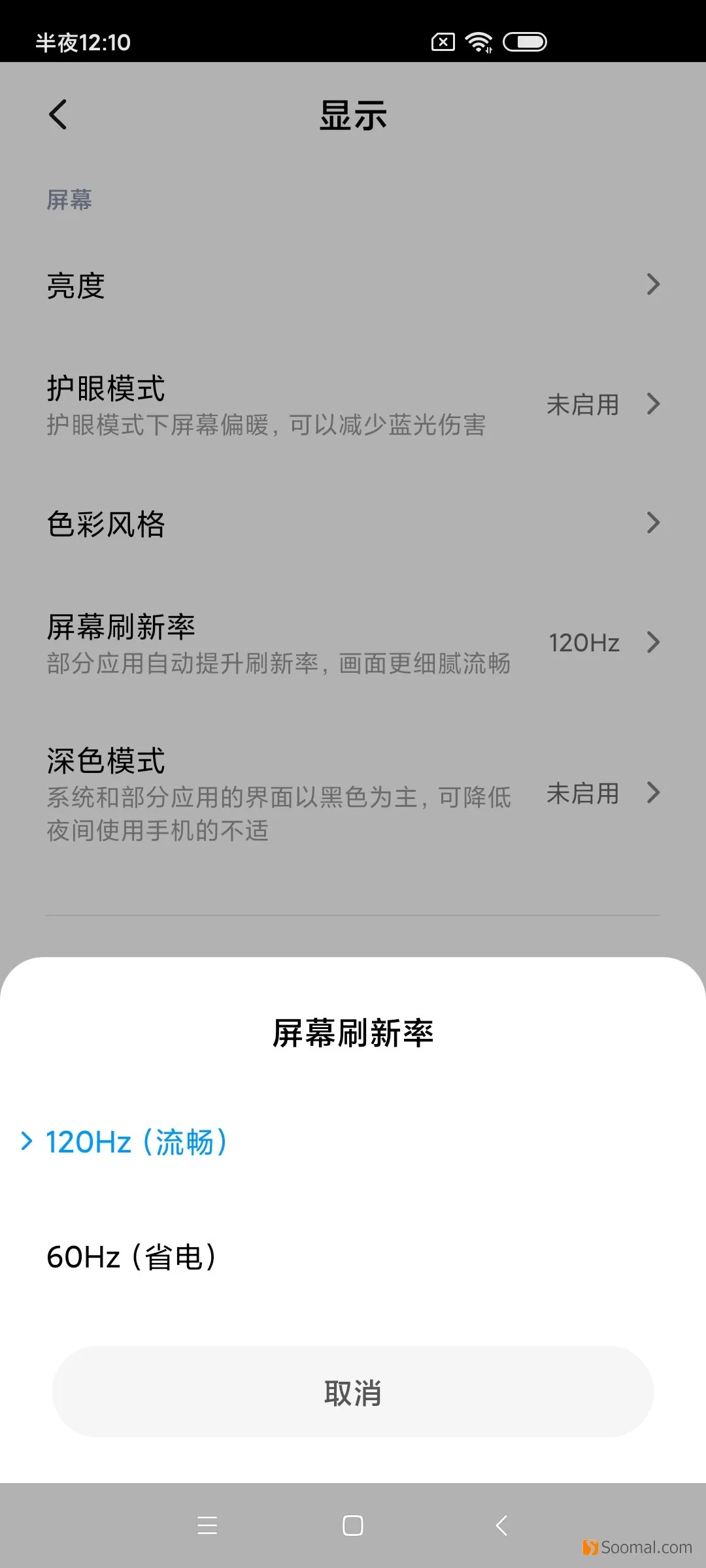Choose the 60Hz (省电) refresh rate
Screen dimensions: 706x1568
pos(353,1256)
